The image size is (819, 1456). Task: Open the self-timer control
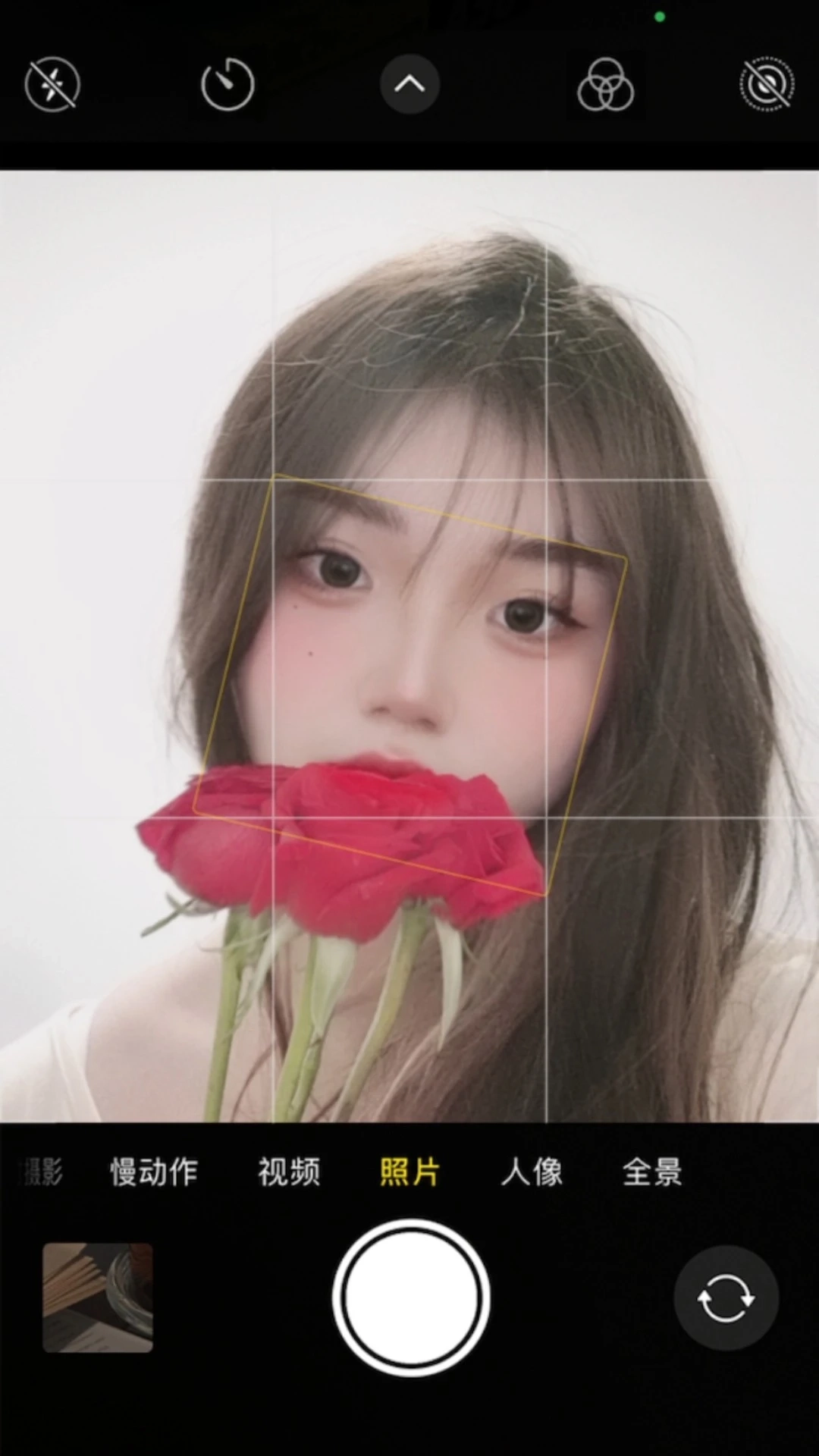coord(227,84)
